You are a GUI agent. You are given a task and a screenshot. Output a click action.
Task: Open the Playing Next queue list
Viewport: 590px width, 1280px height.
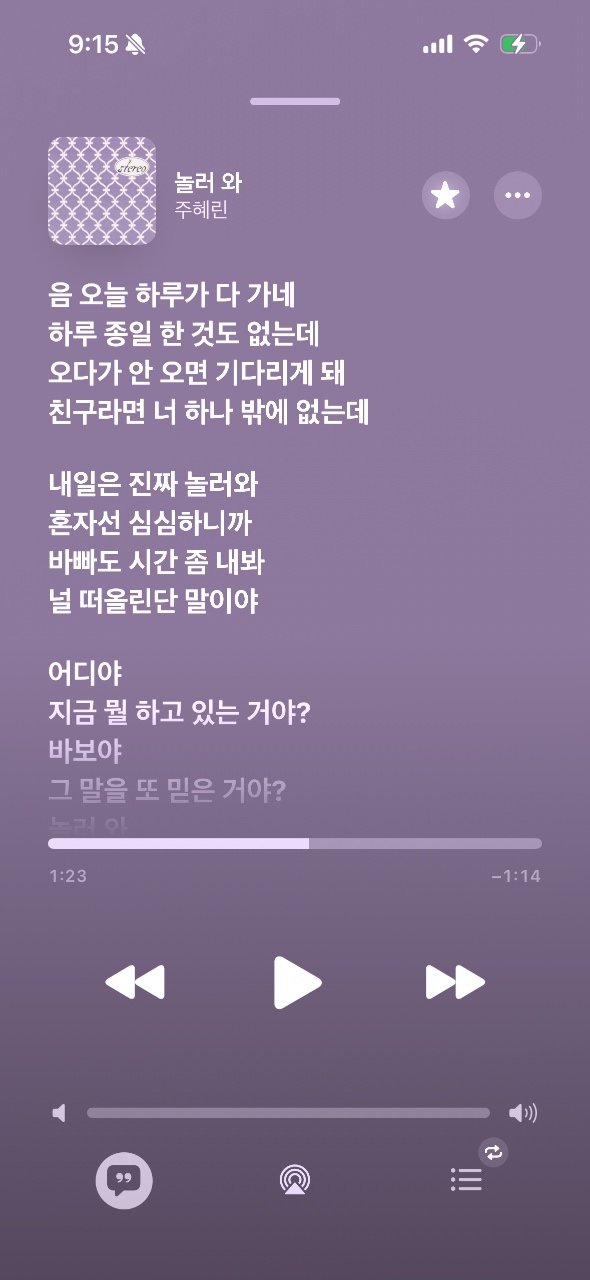(x=466, y=1181)
